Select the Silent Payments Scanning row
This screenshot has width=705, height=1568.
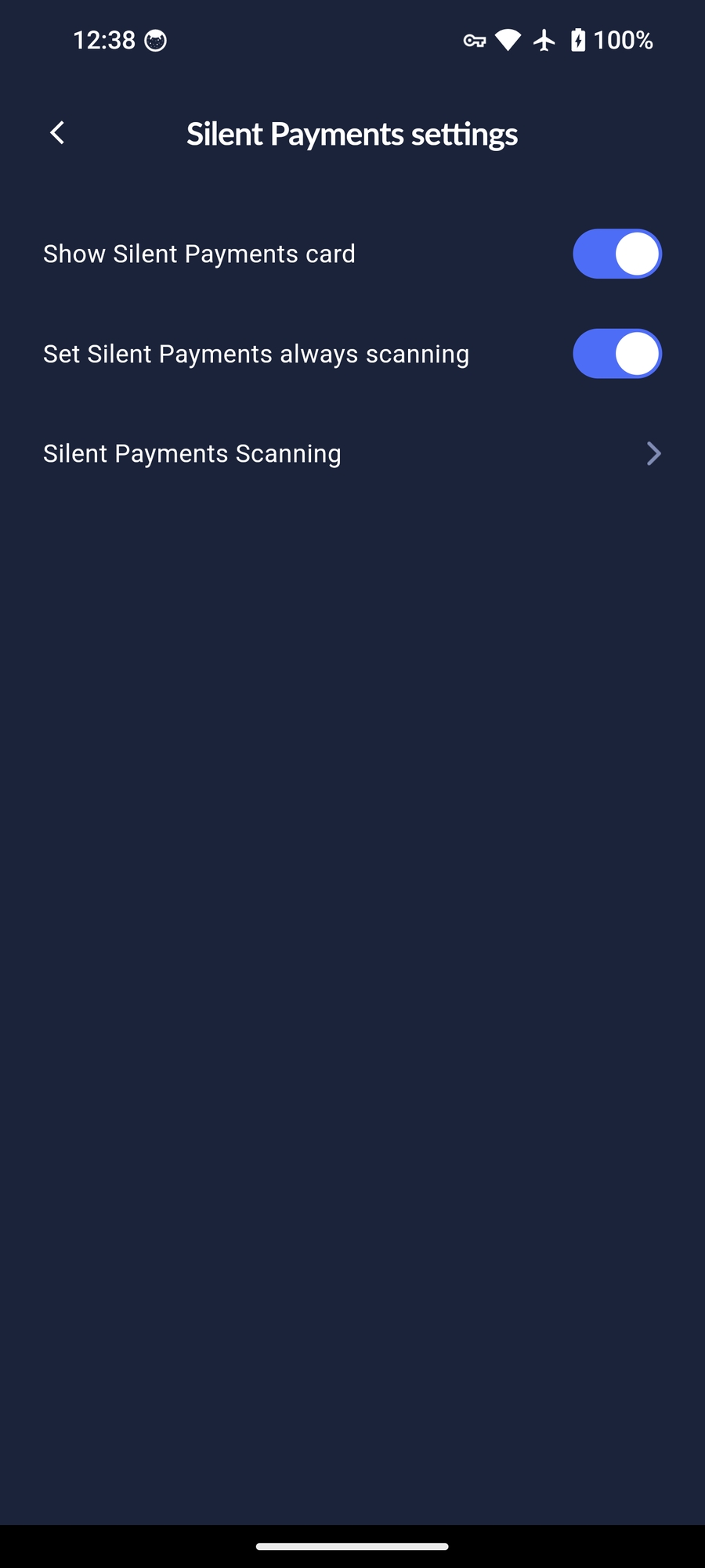coord(192,453)
